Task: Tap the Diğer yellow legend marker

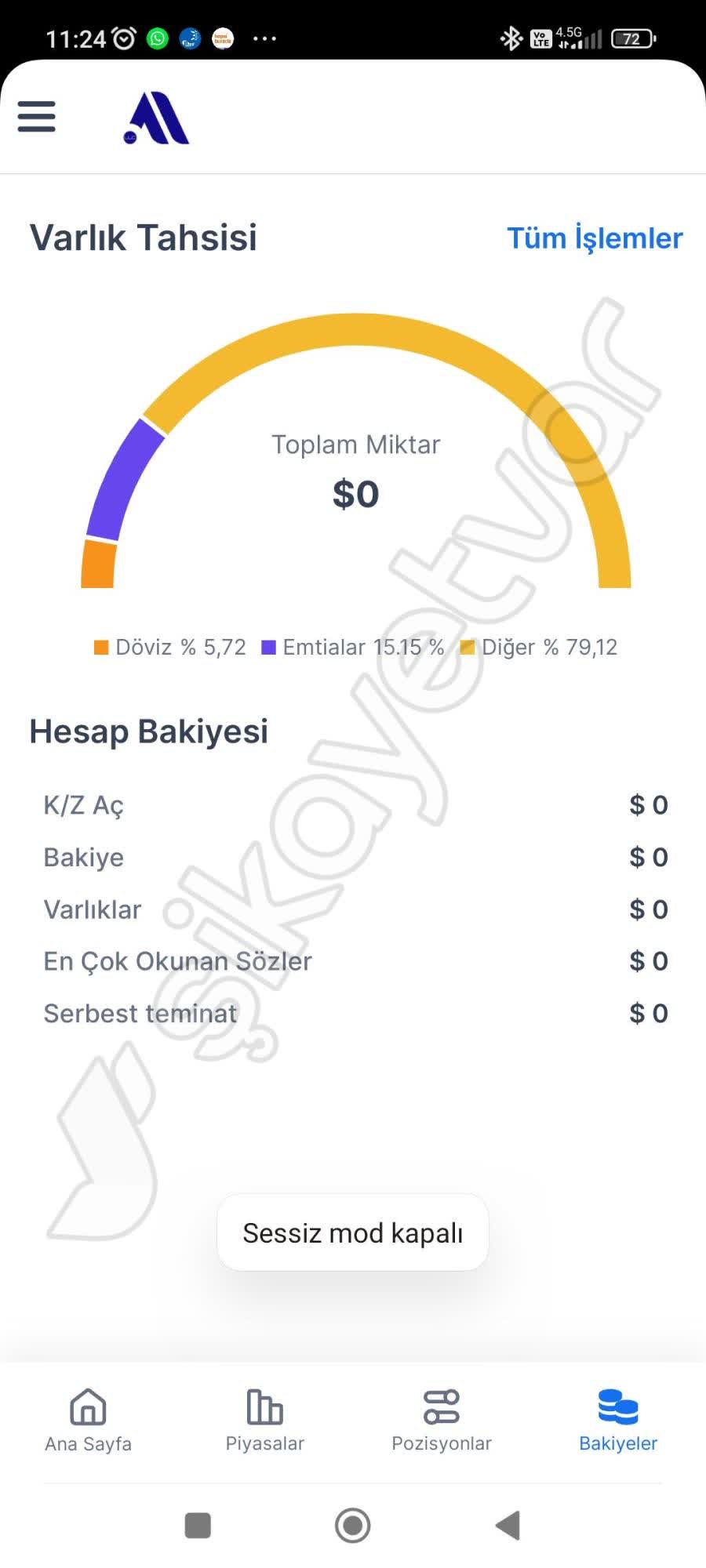Action: [x=468, y=646]
